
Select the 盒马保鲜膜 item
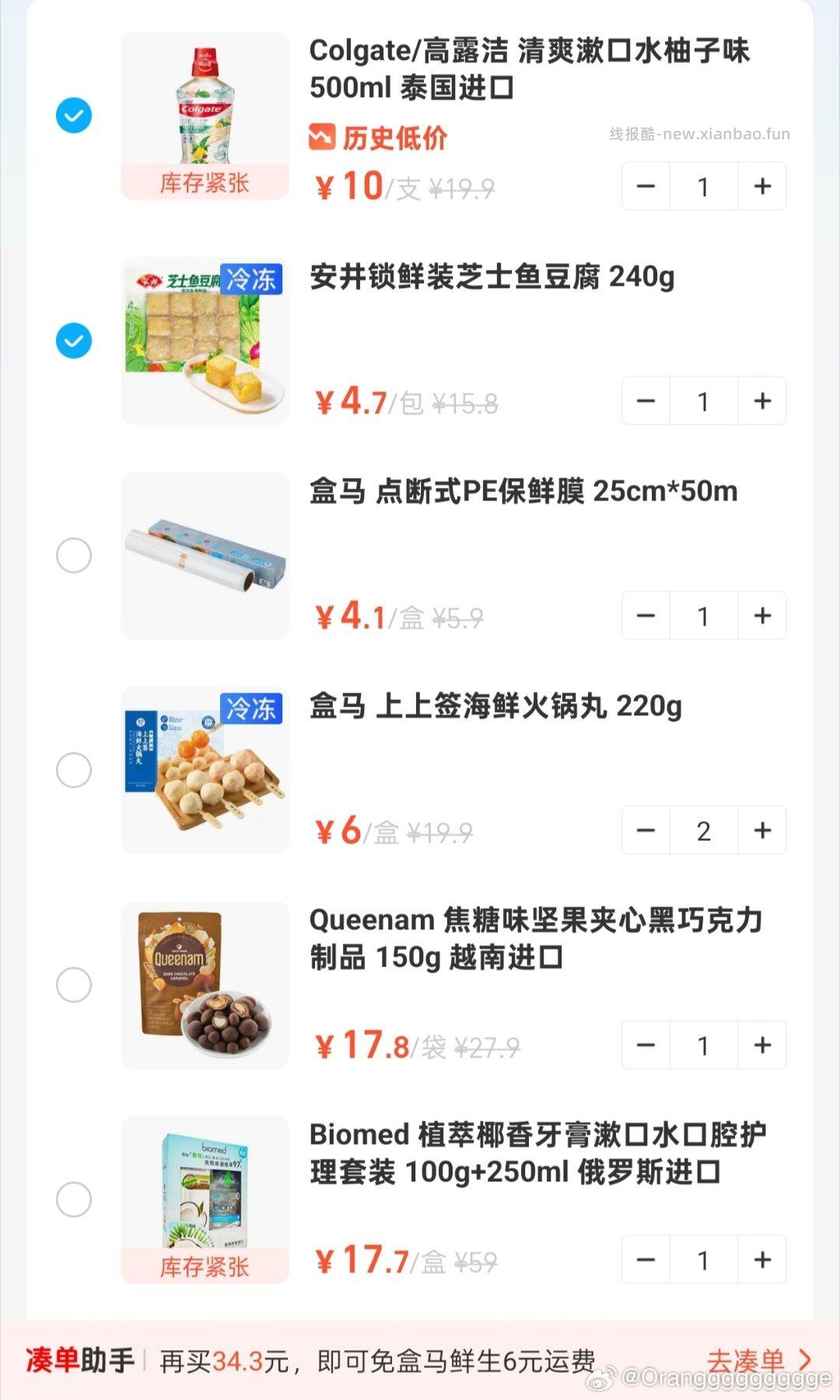[73, 555]
